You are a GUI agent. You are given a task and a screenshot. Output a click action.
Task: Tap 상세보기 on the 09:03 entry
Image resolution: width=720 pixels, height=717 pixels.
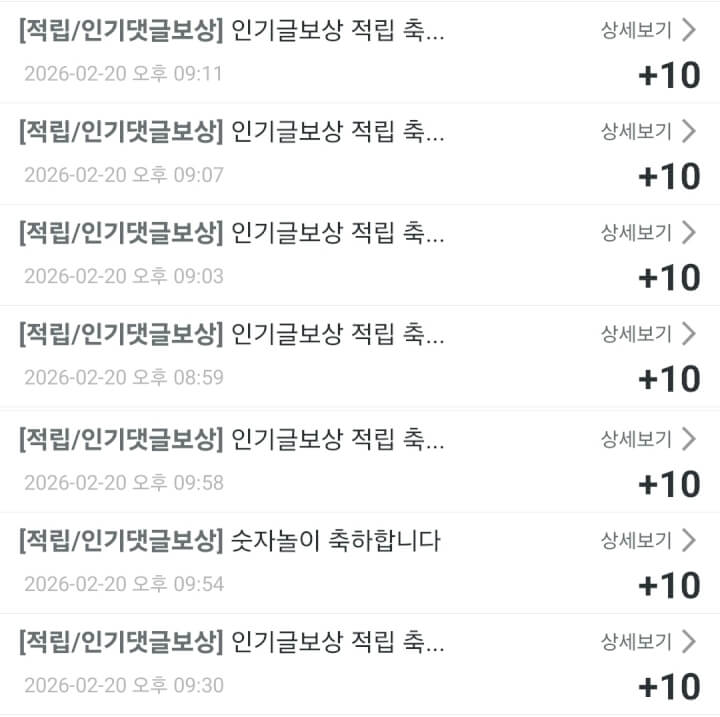pyautogui.click(x=647, y=233)
